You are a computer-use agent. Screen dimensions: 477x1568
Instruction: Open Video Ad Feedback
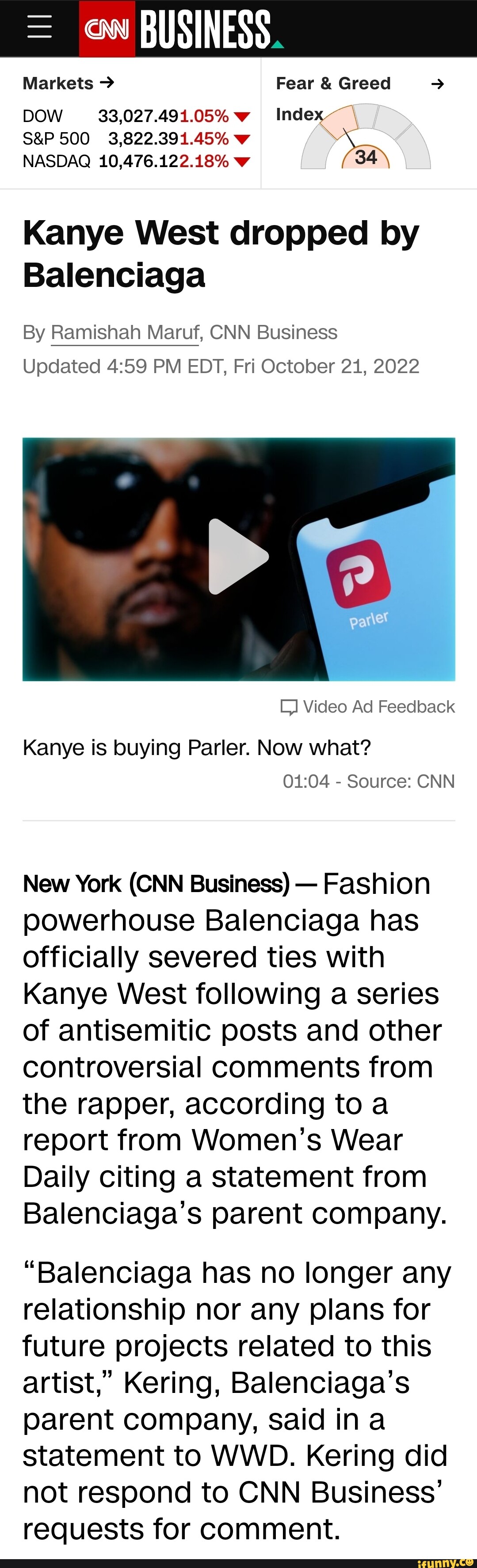pos(368,707)
